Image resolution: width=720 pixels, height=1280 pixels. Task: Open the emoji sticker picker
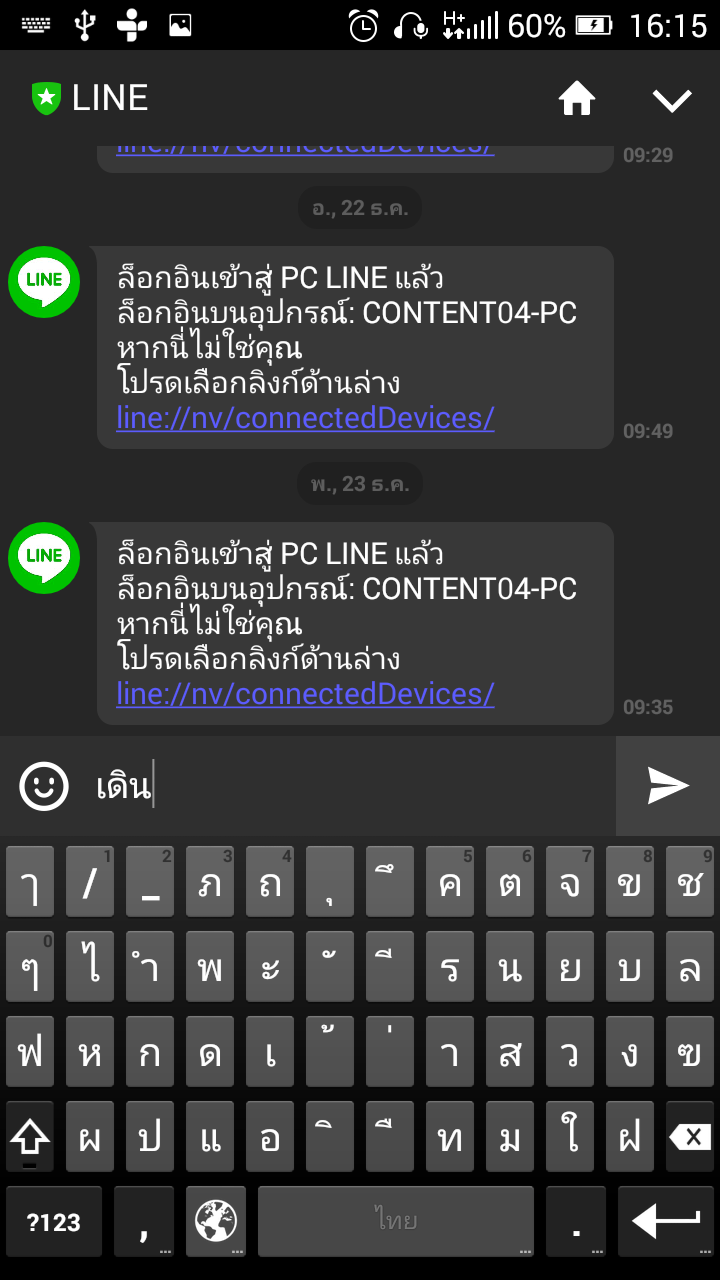point(44,786)
